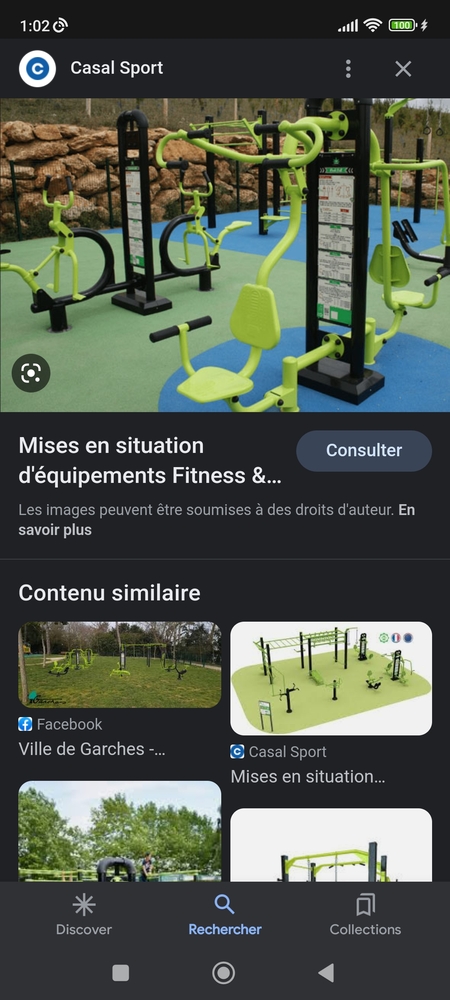Screen dimensions: 450x1000
Task: Close the Casal Sport image viewer
Action: click(x=403, y=69)
